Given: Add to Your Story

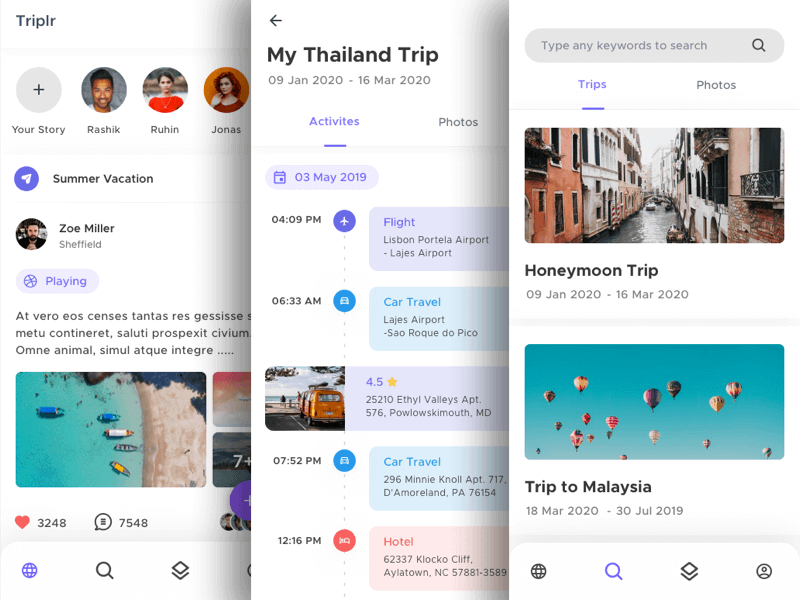Looking at the screenshot, I should 39,90.
